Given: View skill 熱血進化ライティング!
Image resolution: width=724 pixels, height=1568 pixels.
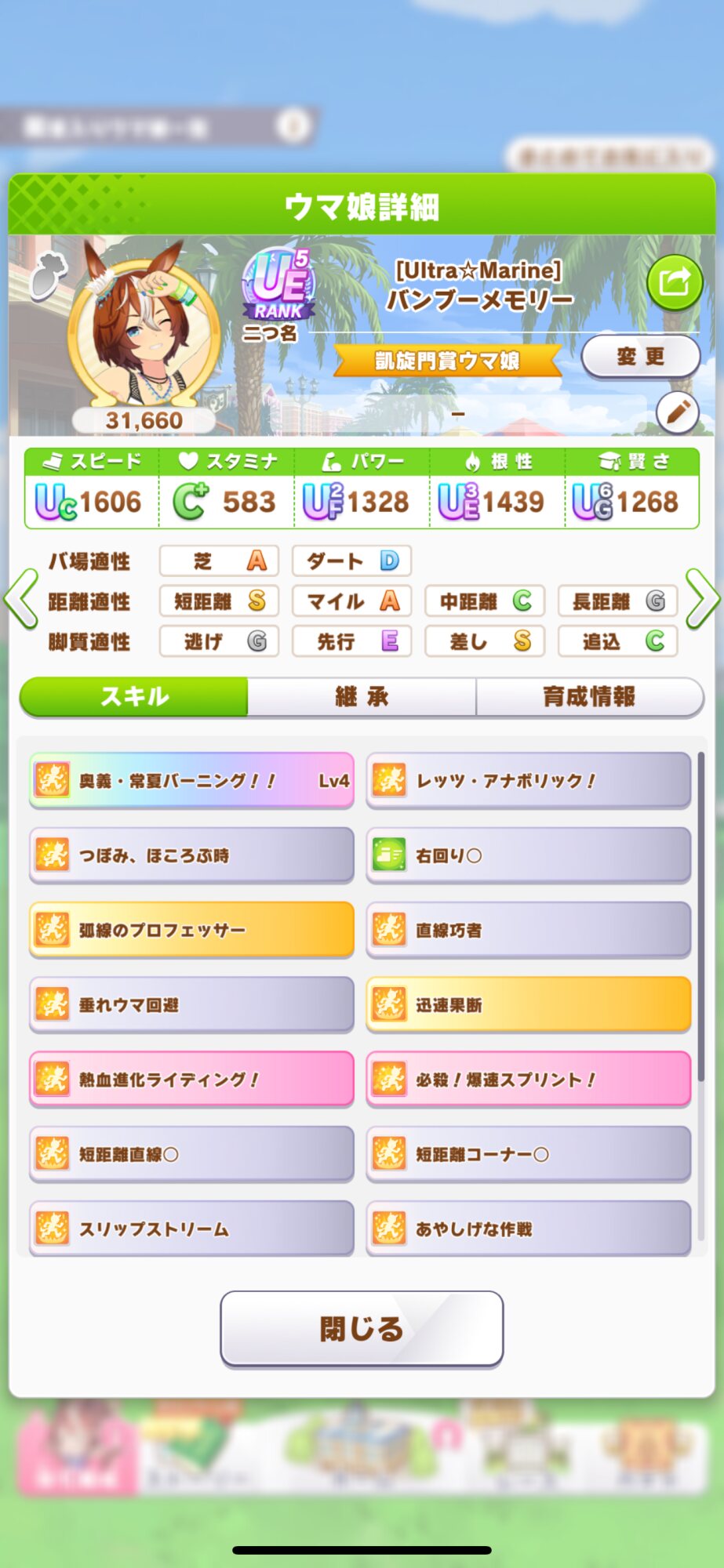Looking at the screenshot, I should [191, 1079].
